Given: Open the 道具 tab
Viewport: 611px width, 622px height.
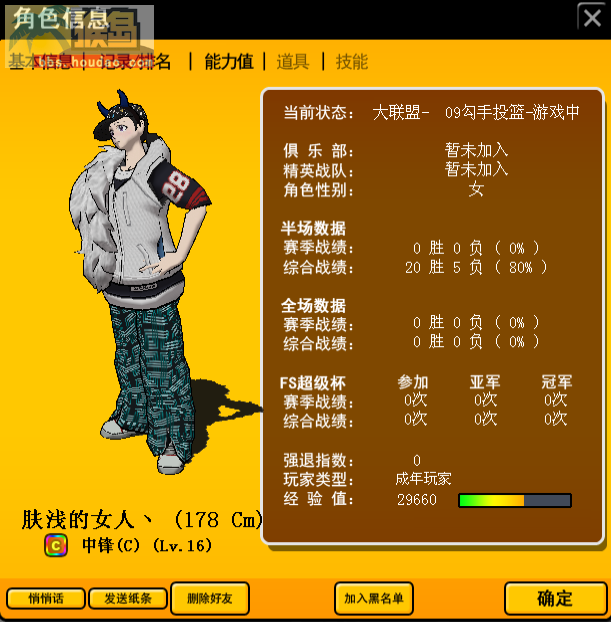Looking at the screenshot, I should pyautogui.click(x=293, y=62).
